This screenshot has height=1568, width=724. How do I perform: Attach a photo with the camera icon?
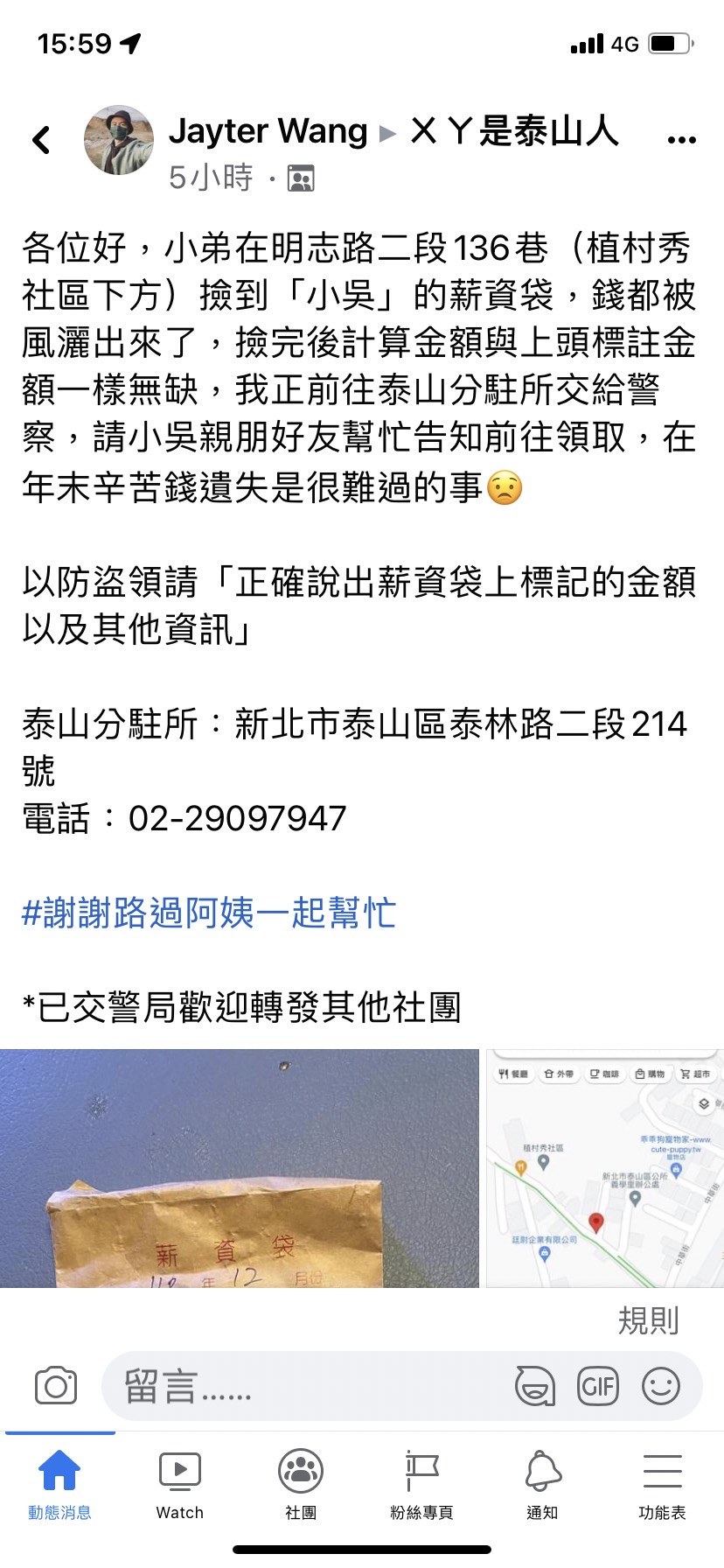(x=56, y=1386)
